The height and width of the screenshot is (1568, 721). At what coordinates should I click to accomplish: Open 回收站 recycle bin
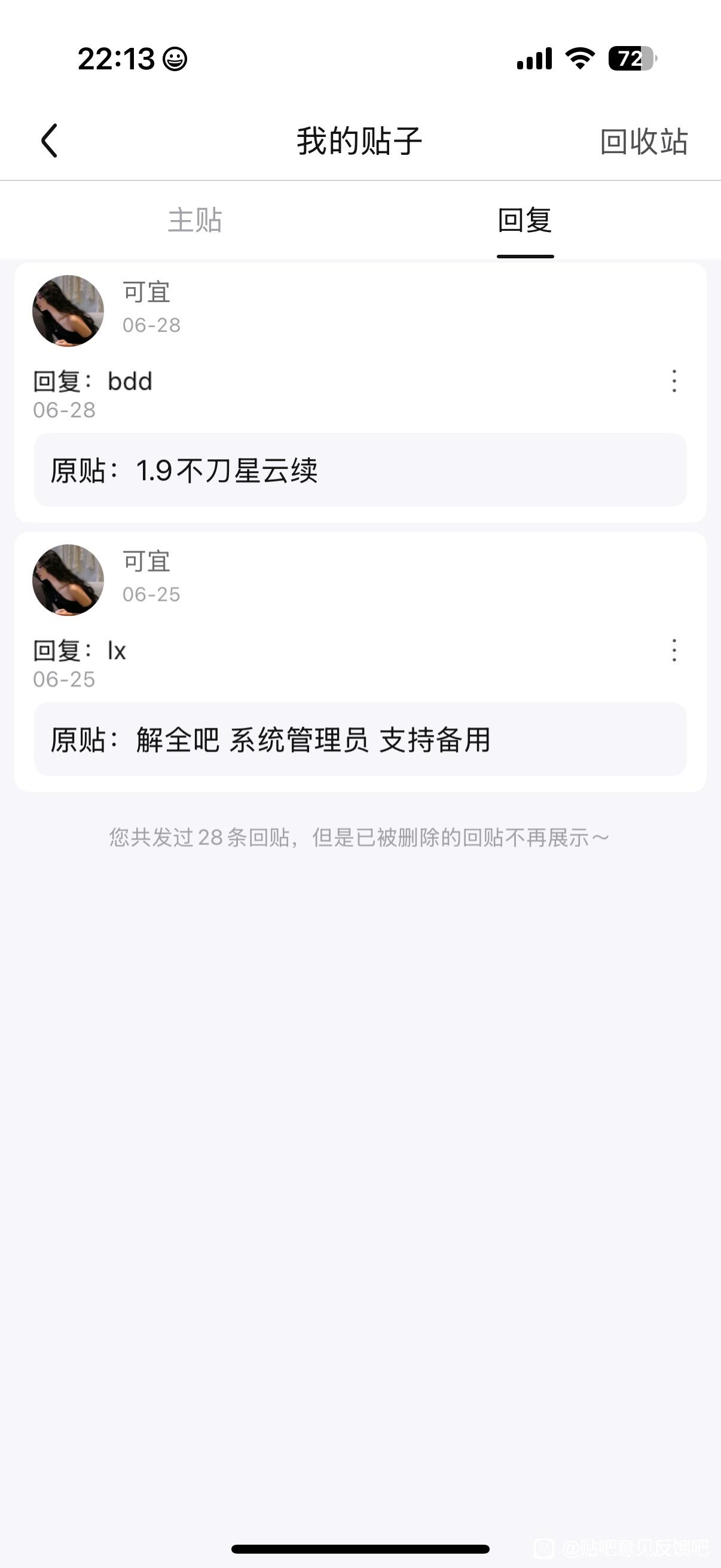click(644, 142)
